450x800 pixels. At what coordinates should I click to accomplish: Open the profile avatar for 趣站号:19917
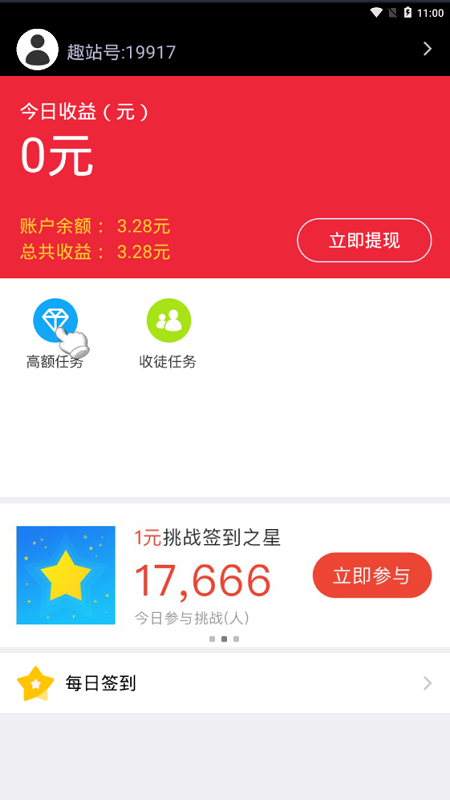37,49
